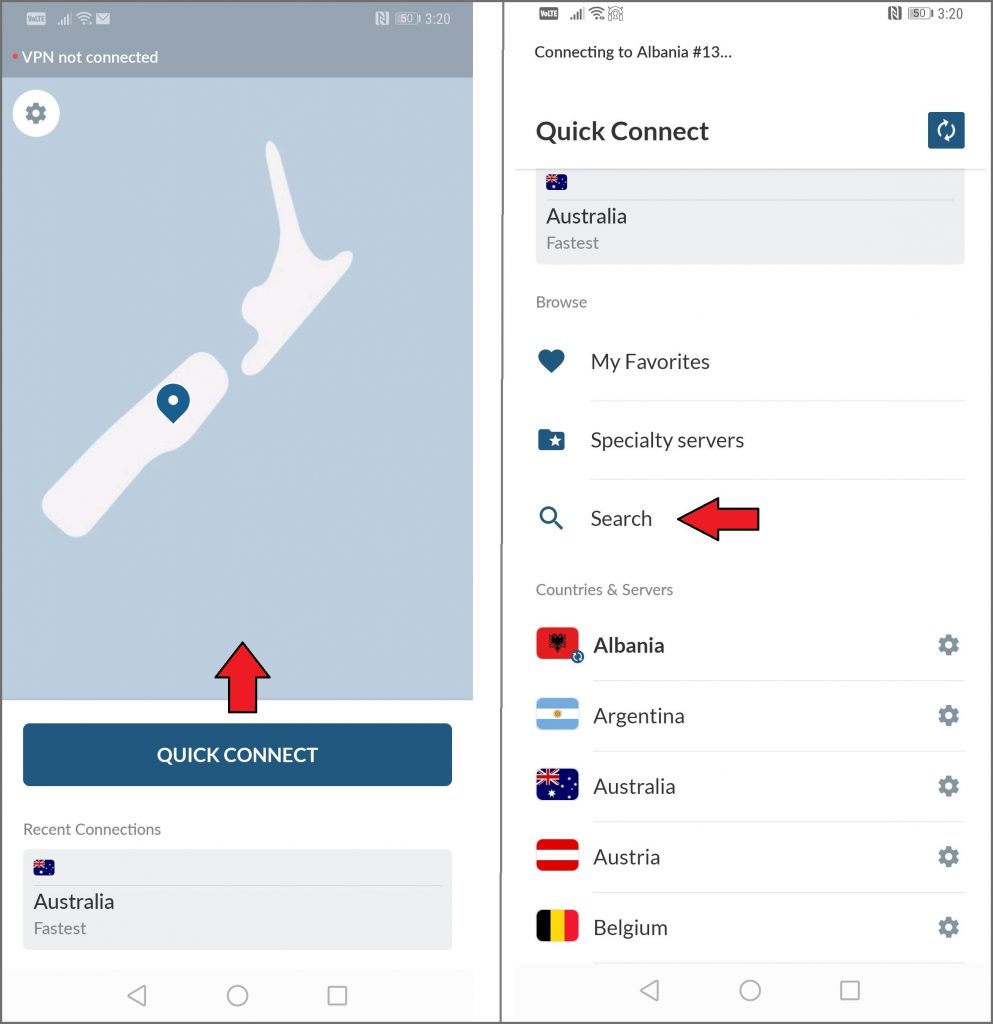Connect to Belgium
The height and width of the screenshot is (1024, 993).
click(630, 927)
